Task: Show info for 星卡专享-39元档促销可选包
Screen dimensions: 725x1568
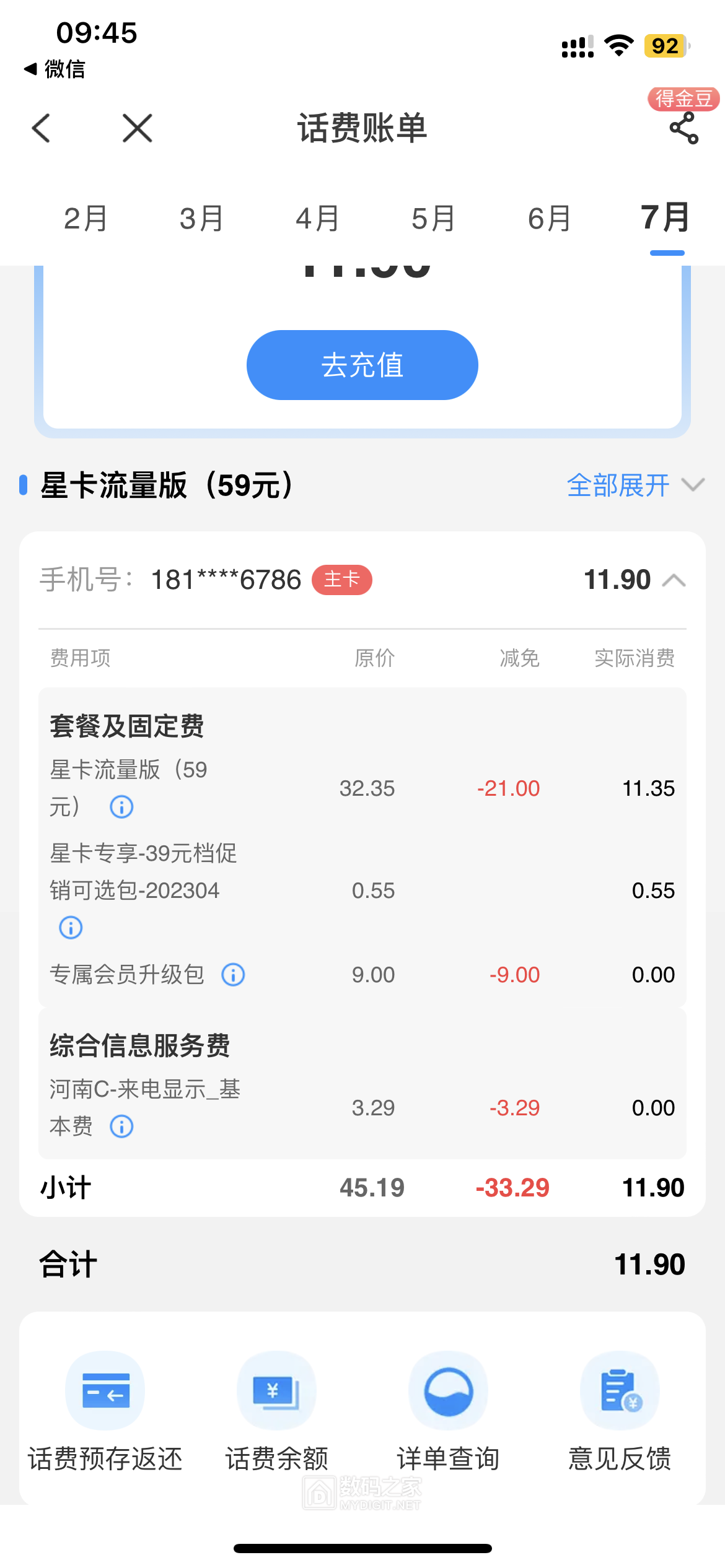Action: pyautogui.click(x=71, y=928)
